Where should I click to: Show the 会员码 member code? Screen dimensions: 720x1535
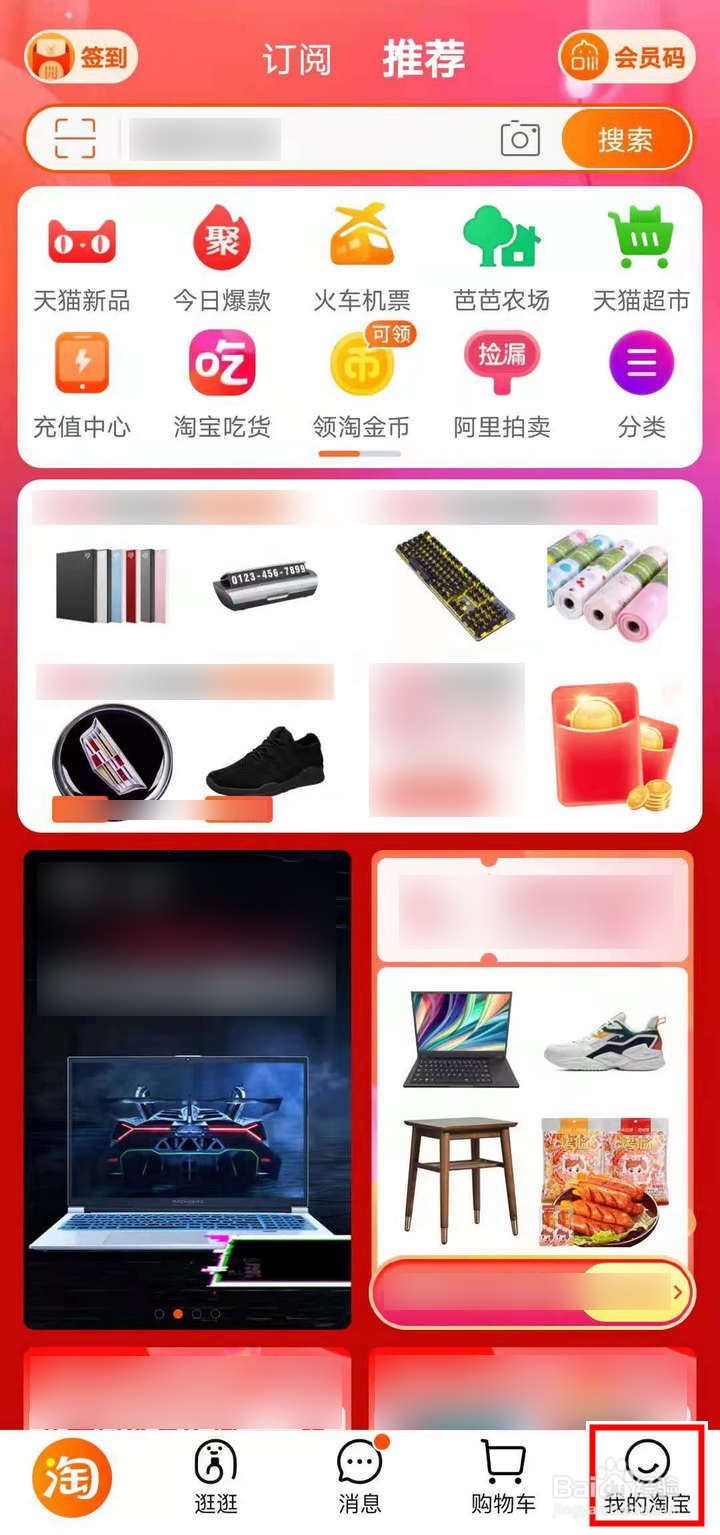tap(628, 57)
